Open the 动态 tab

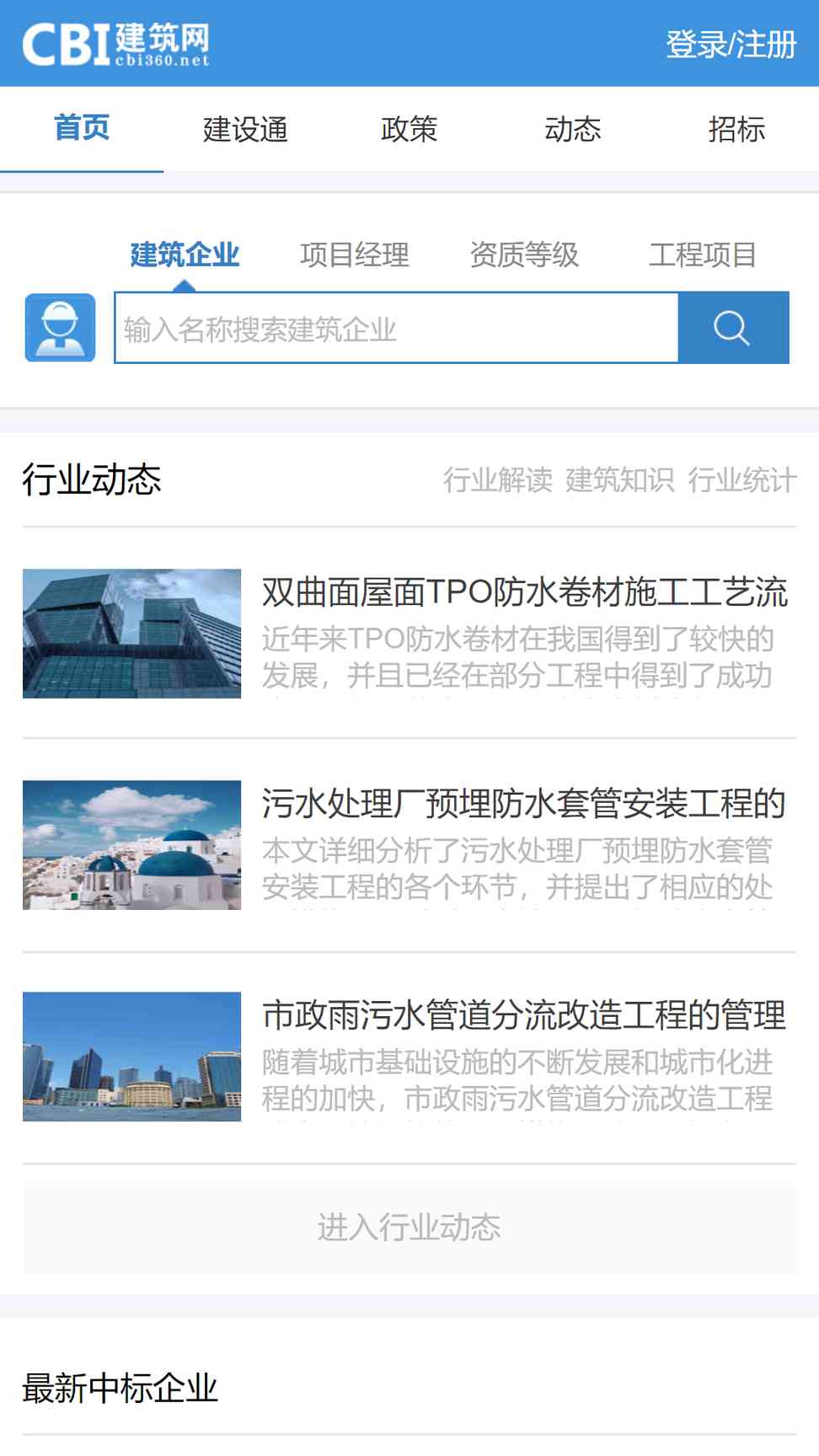pyautogui.click(x=573, y=129)
